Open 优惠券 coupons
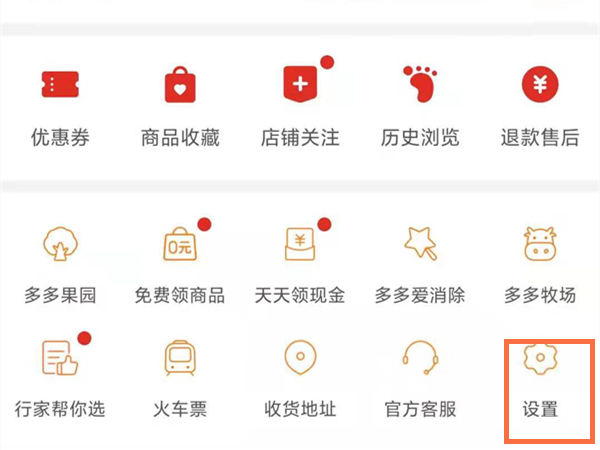The height and width of the screenshot is (450, 600). pos(60,106)
